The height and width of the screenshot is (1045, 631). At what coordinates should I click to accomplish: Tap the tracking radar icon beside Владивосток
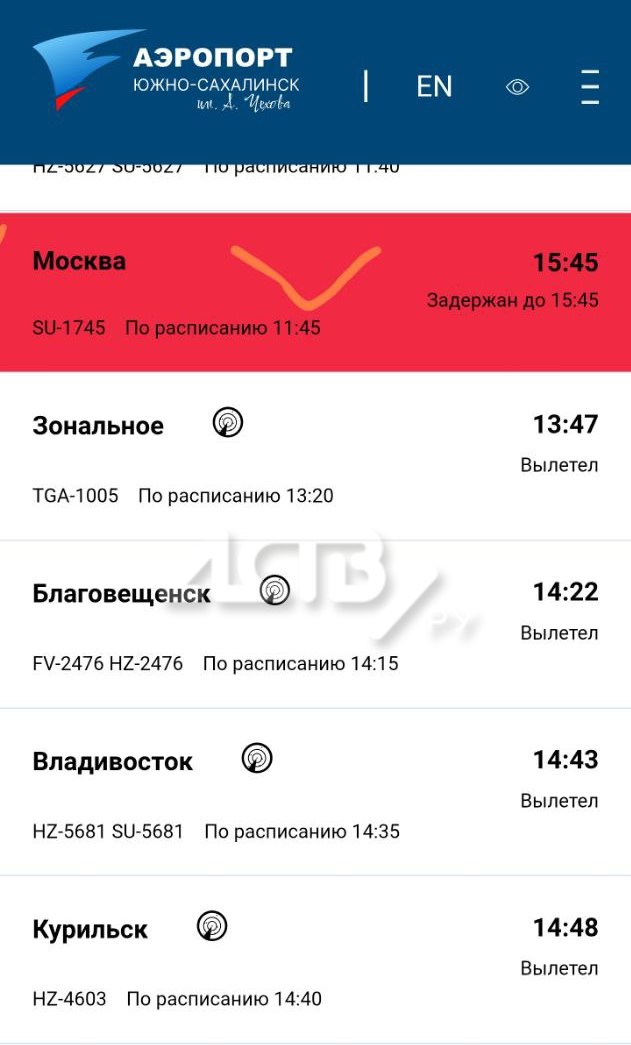point(257,758)
